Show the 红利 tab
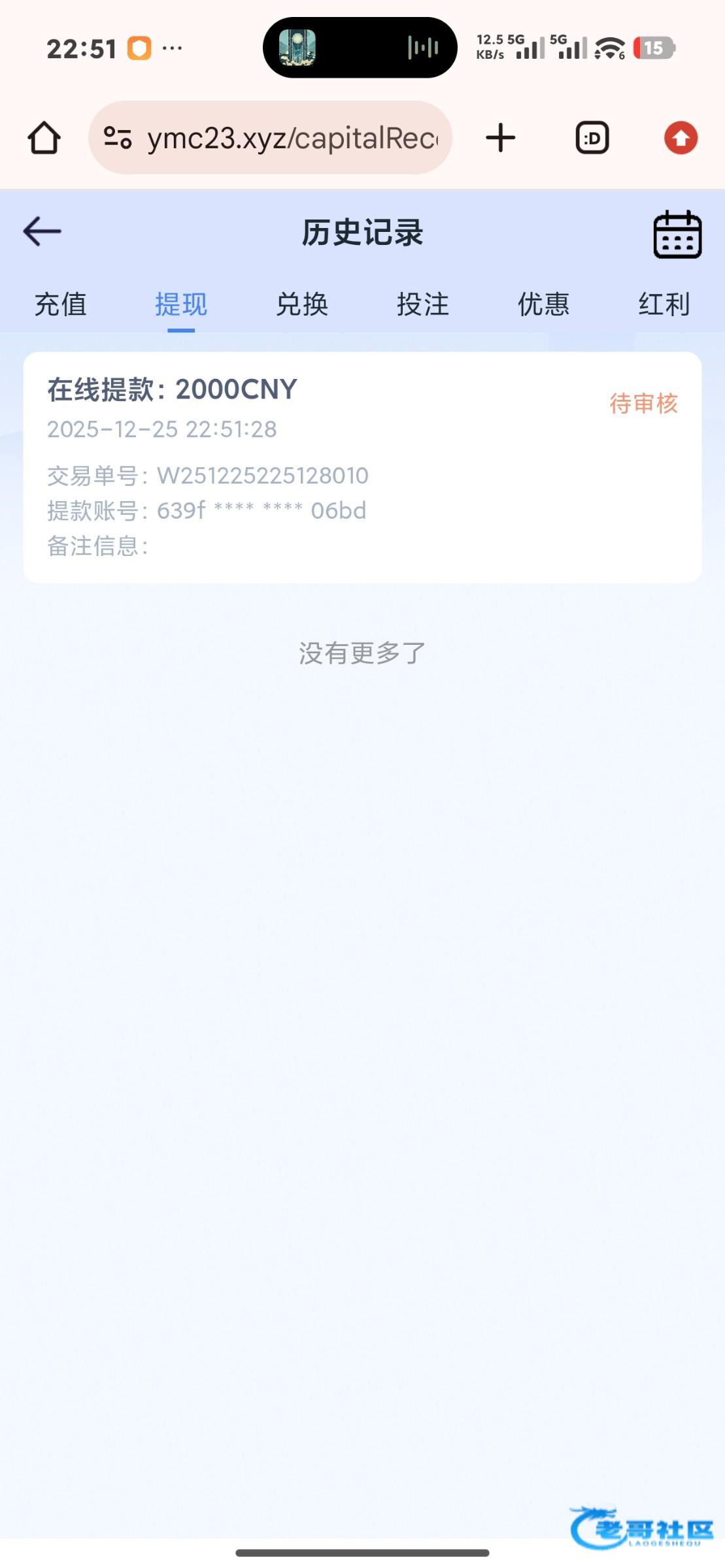Image resolution: width=725 pixels, height=1568 pixels. (664, 304)
